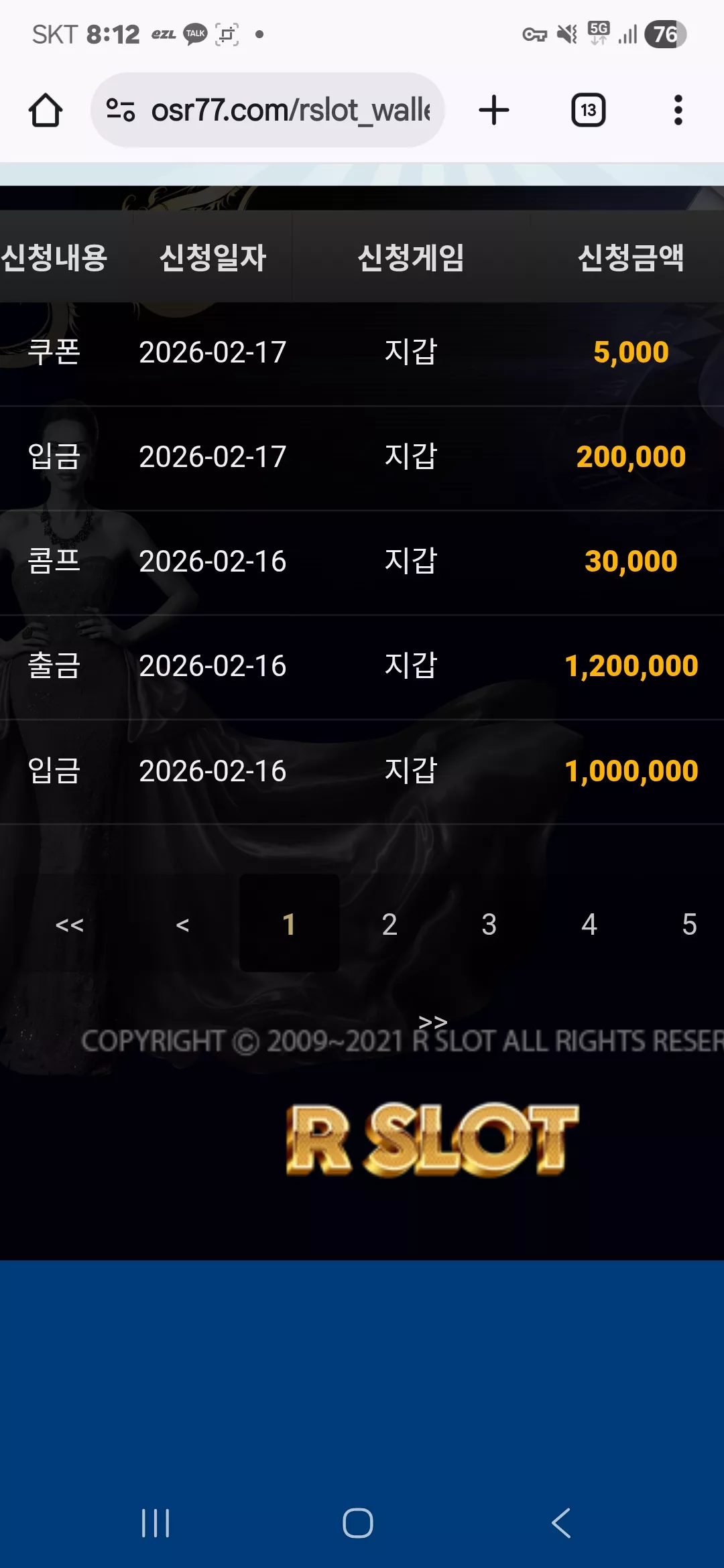
Task: Open the tab switcher showing 13 tabs
Action: tap(588, 110)
